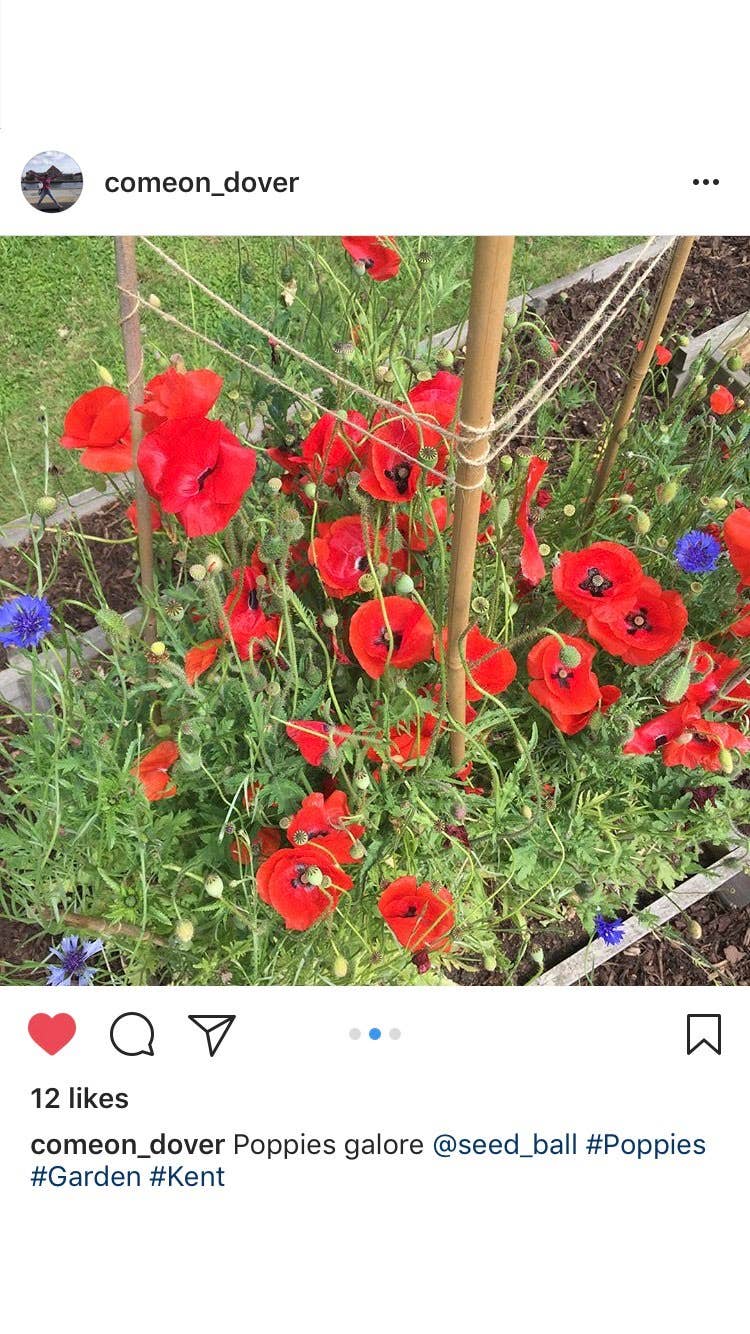
Task: View who liked by clicking 12 likes
Action: 78,1098
